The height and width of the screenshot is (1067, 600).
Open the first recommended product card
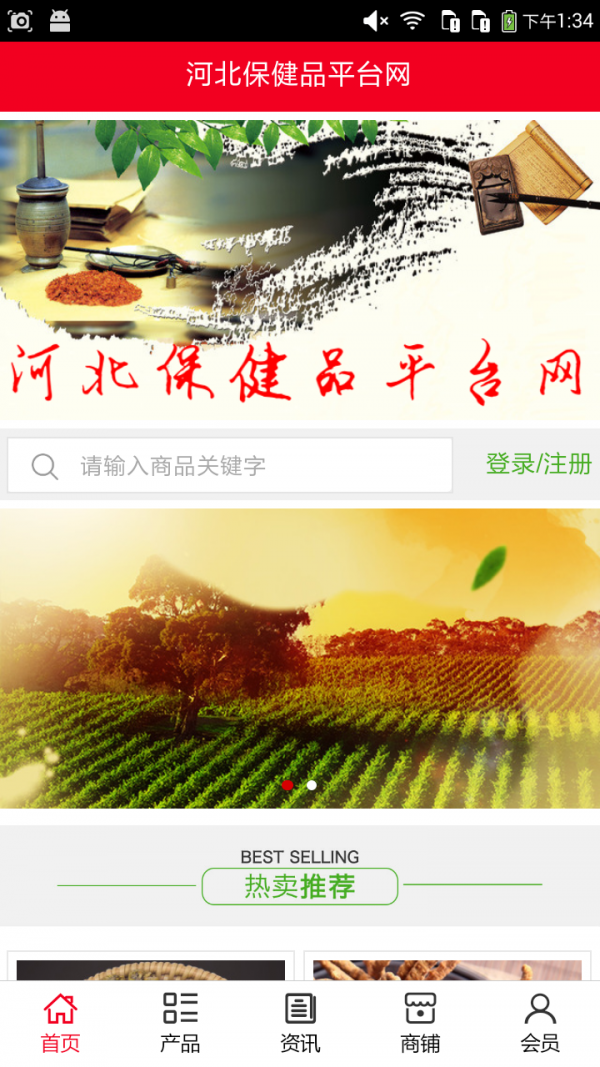click(151, 967)
